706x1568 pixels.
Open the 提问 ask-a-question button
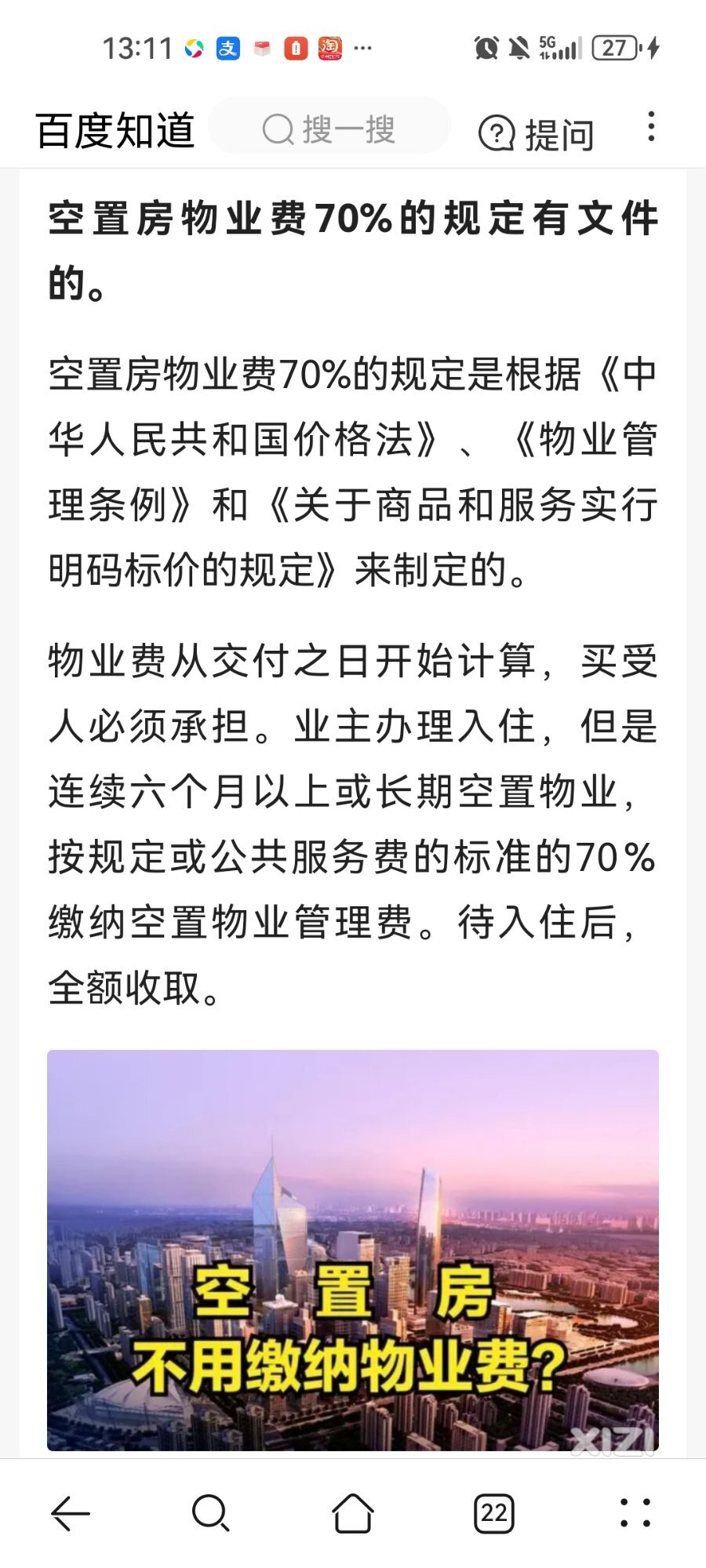coord(537,133)
